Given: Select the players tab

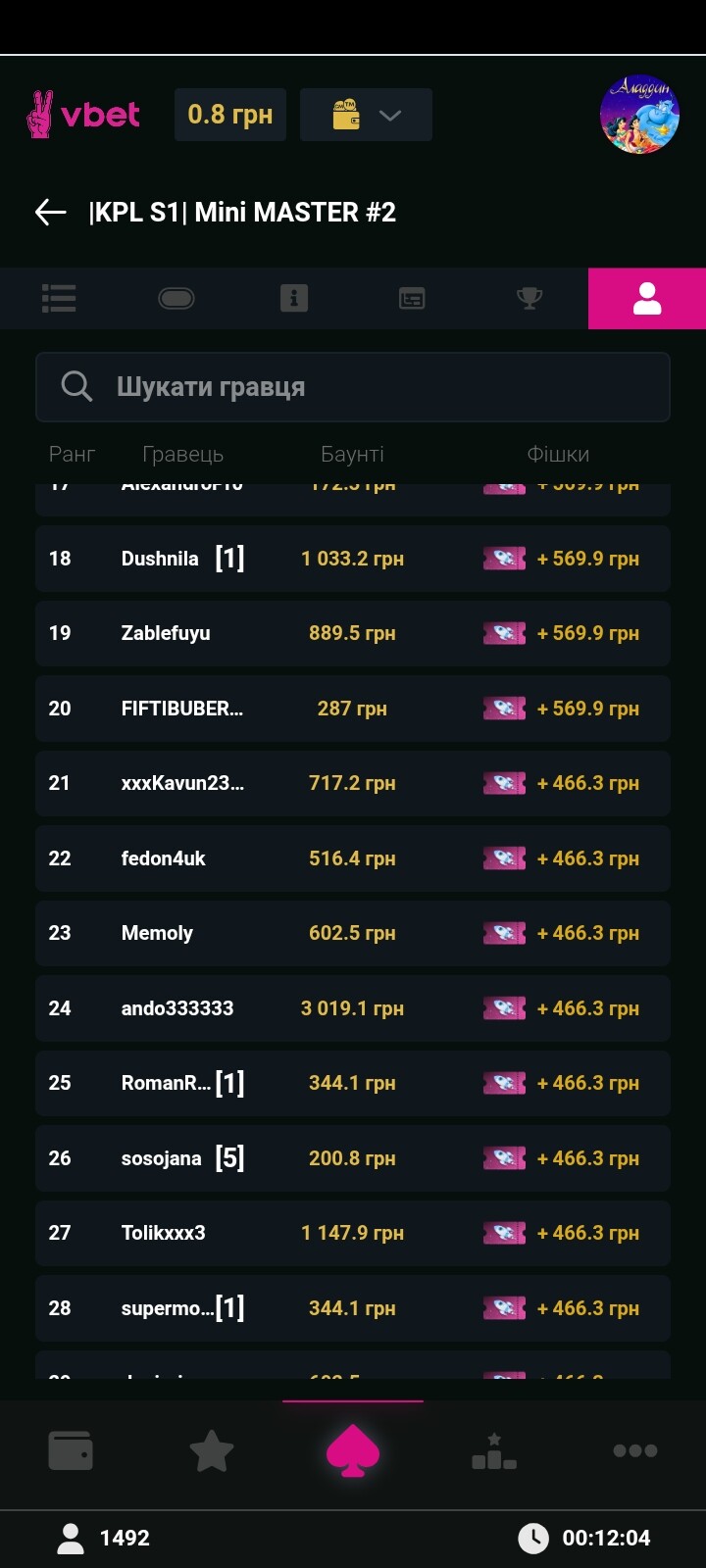Looking at the screenshot, I should (647, 298).
